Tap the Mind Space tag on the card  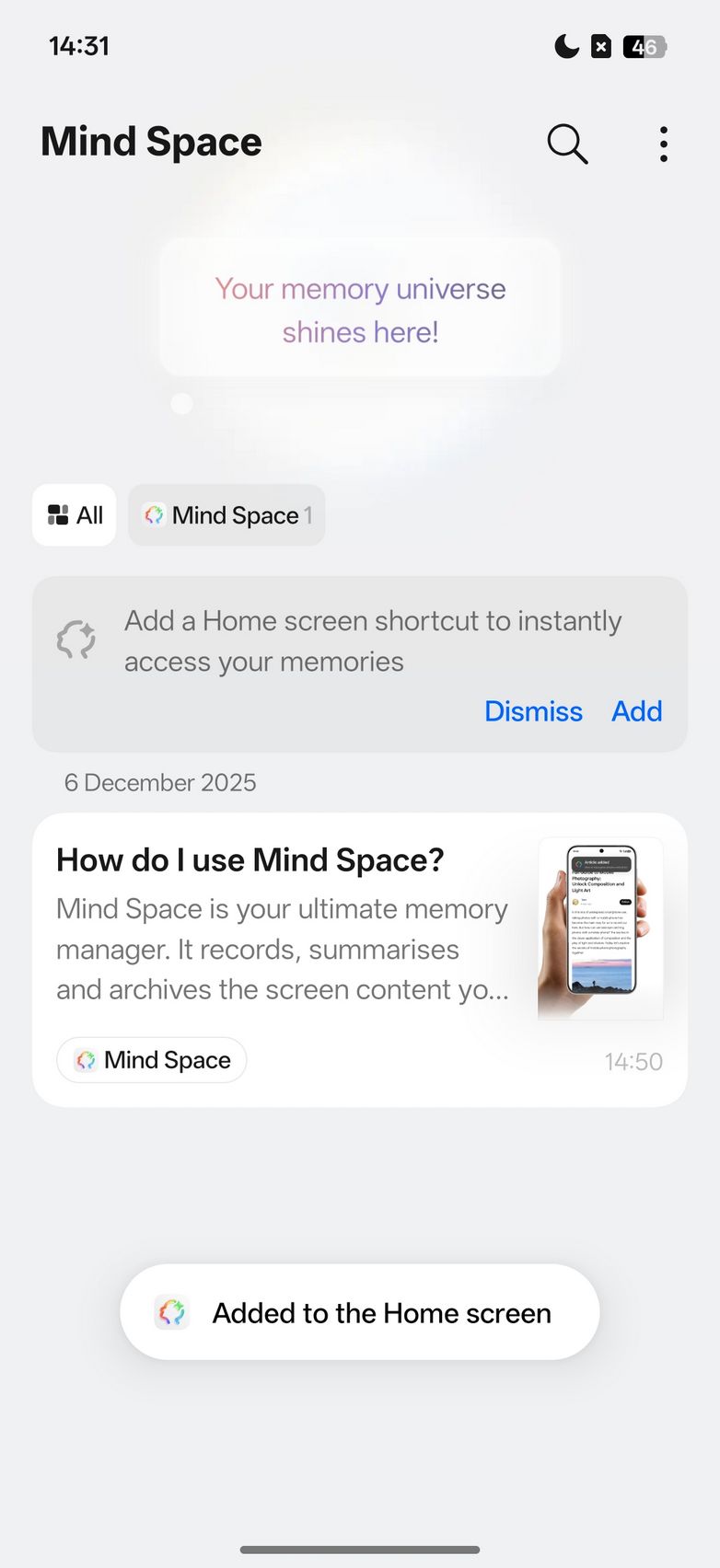[152, 1060]
